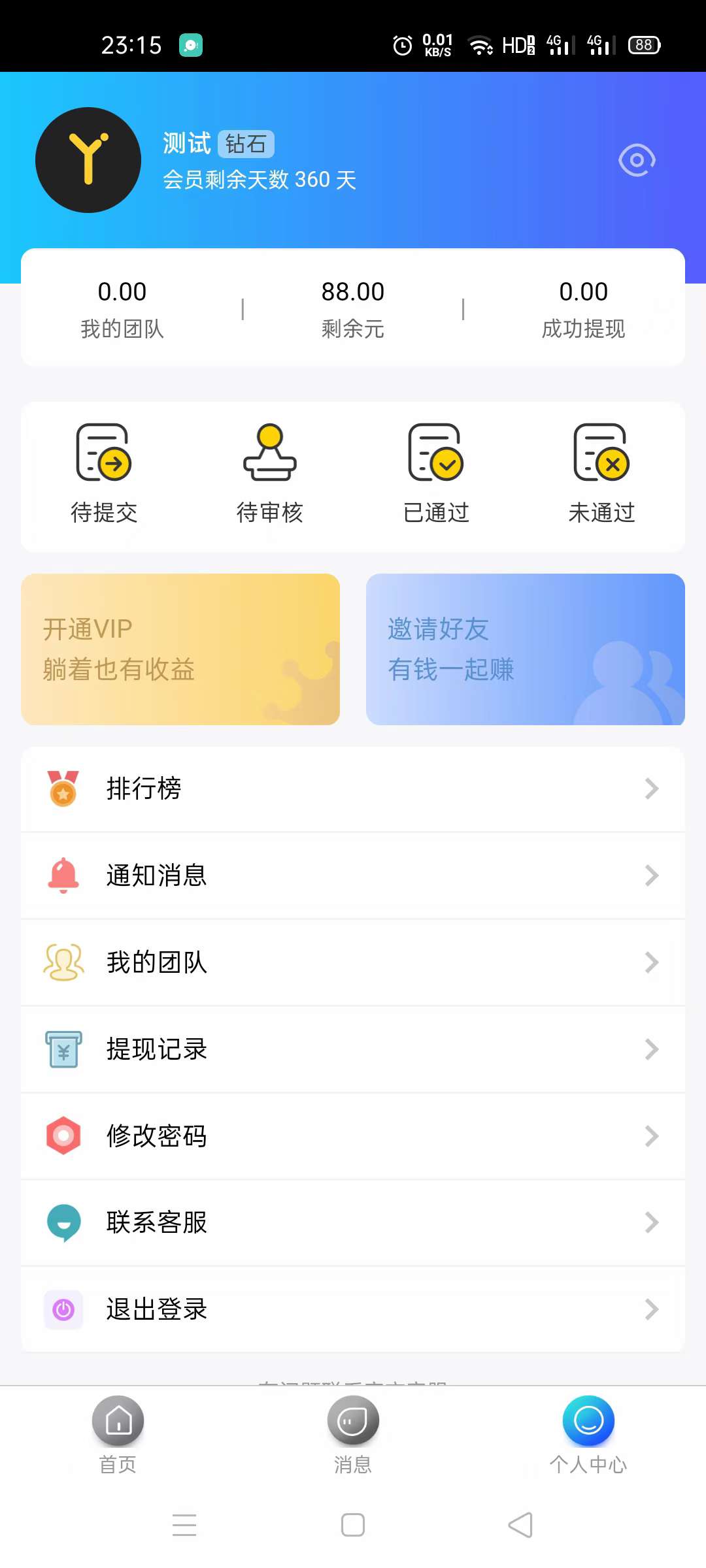
Task: Tap the 邀请好友 invite friends card
Action: 525,649
